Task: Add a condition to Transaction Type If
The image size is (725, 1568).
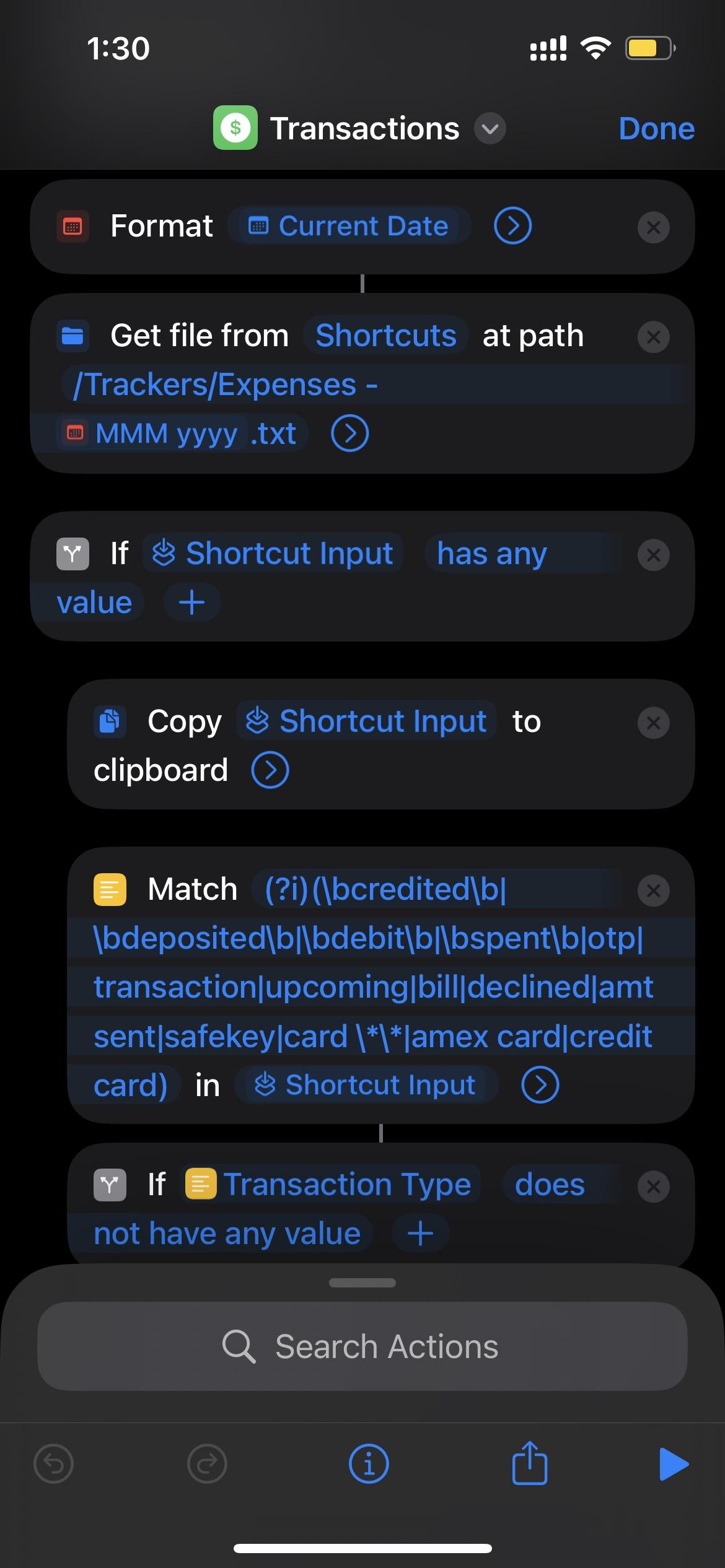Action: click(420, 1234)
